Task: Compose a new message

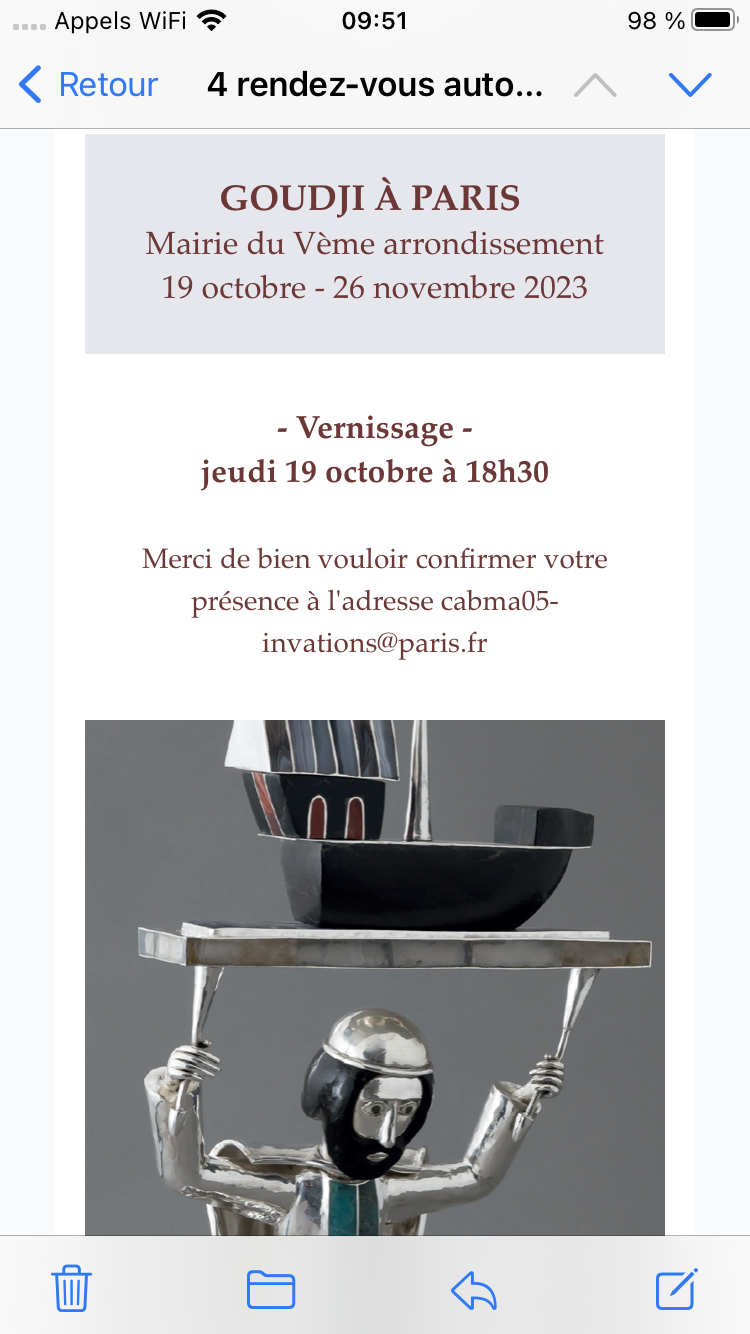Action: [677, 1288]
